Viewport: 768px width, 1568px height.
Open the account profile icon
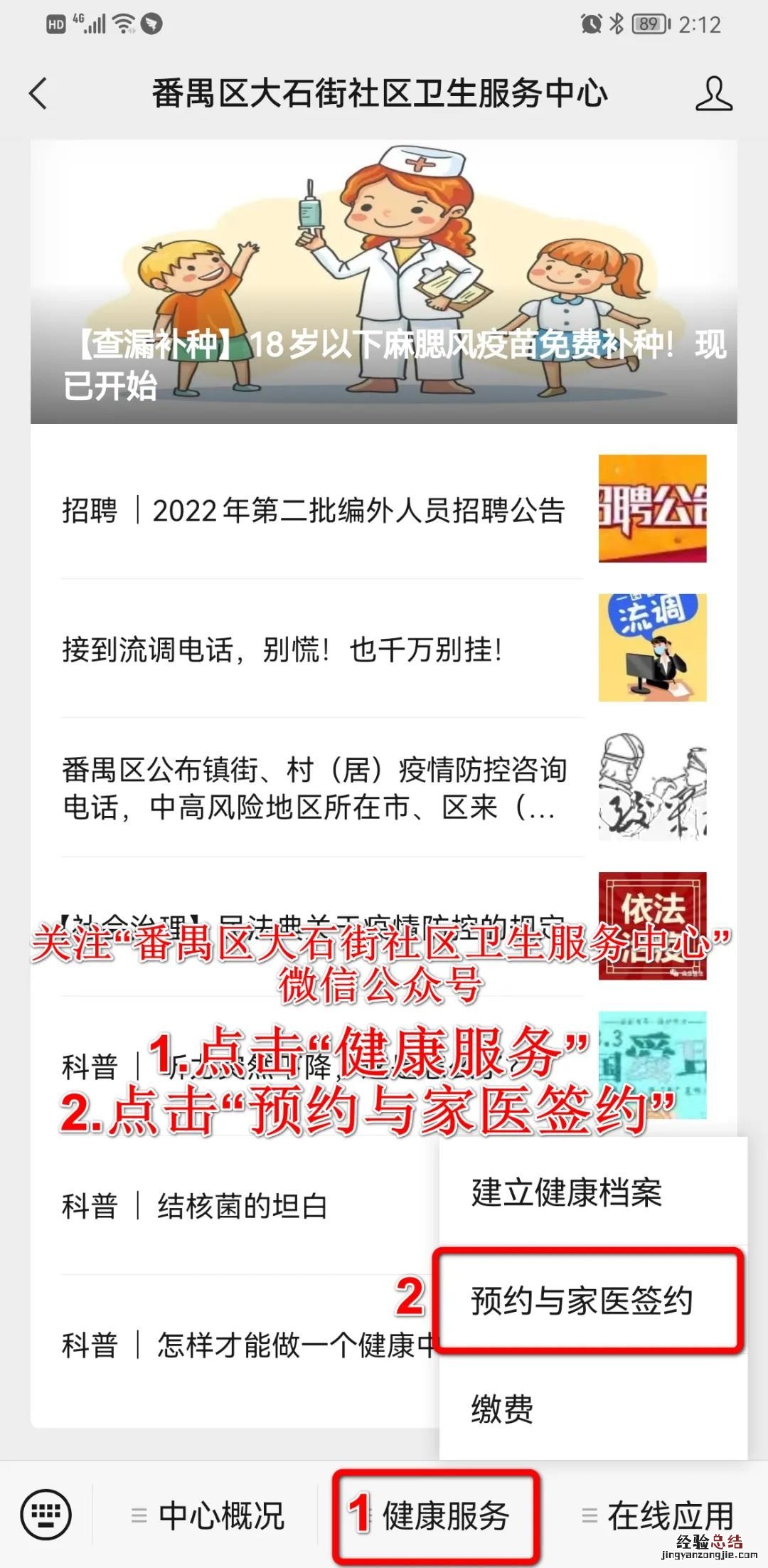[x=713, y=93]
